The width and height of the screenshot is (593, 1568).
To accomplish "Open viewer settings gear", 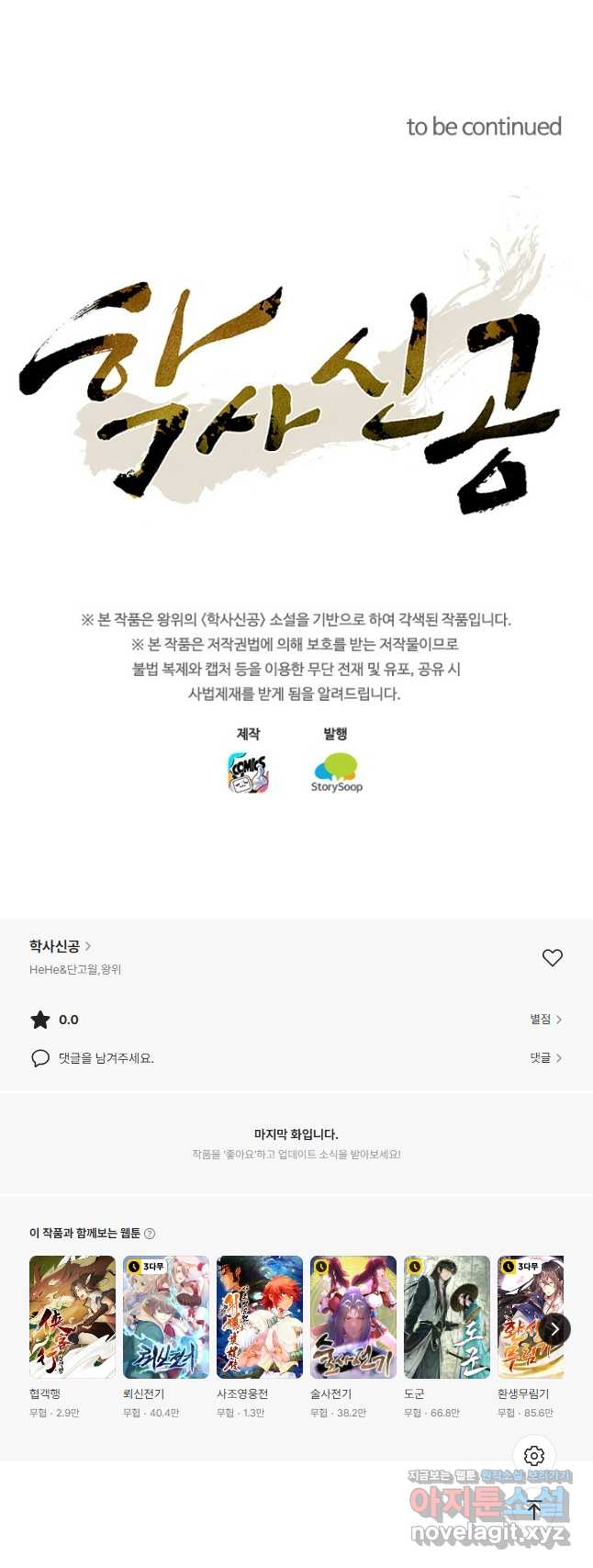I will (534, 1455).
